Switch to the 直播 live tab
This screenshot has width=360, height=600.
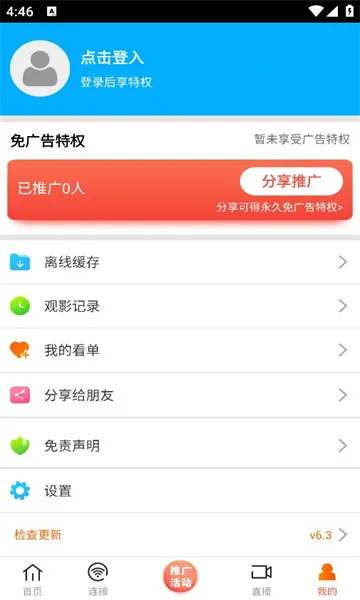point(261,579)
